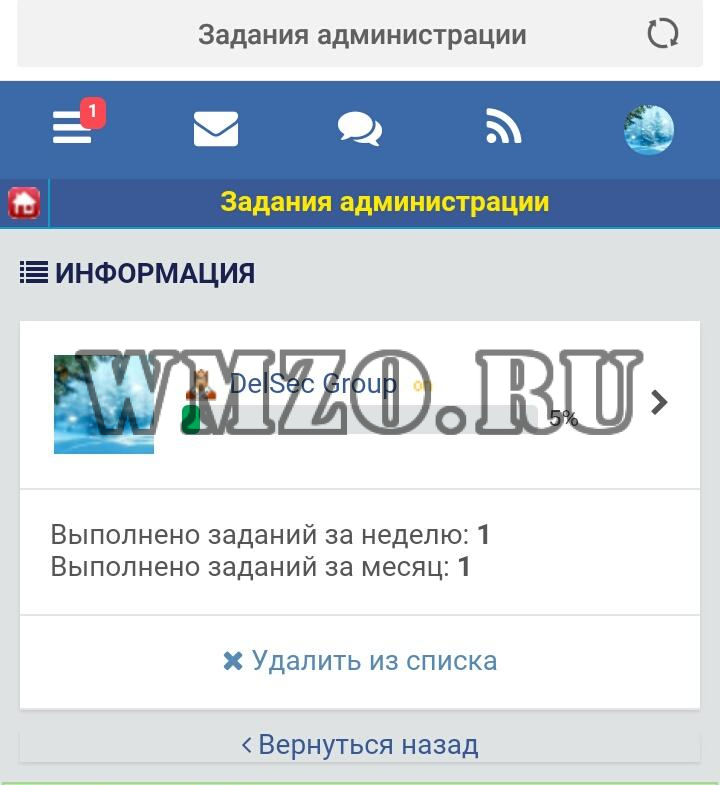
Task: Click the green online status dot by DelSec Group
Action: pyautogui.click(x=424, y=385)
